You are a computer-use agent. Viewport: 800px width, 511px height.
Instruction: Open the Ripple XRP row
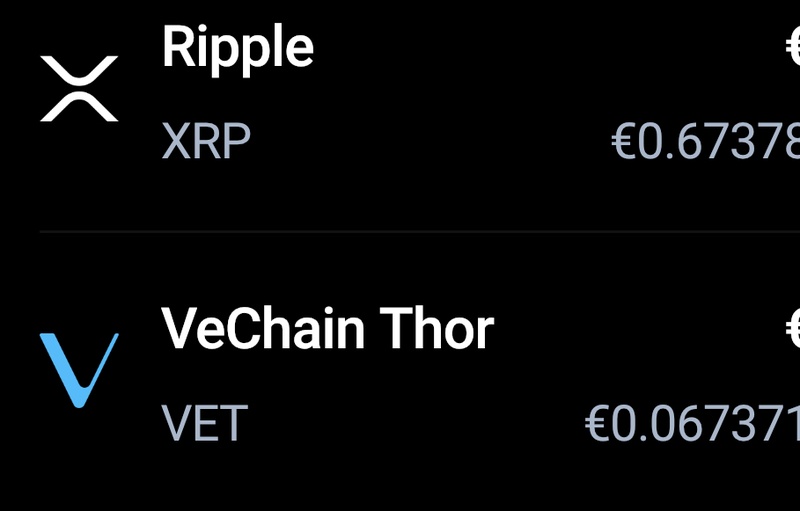pyautogui.click(x=400, y=95)
